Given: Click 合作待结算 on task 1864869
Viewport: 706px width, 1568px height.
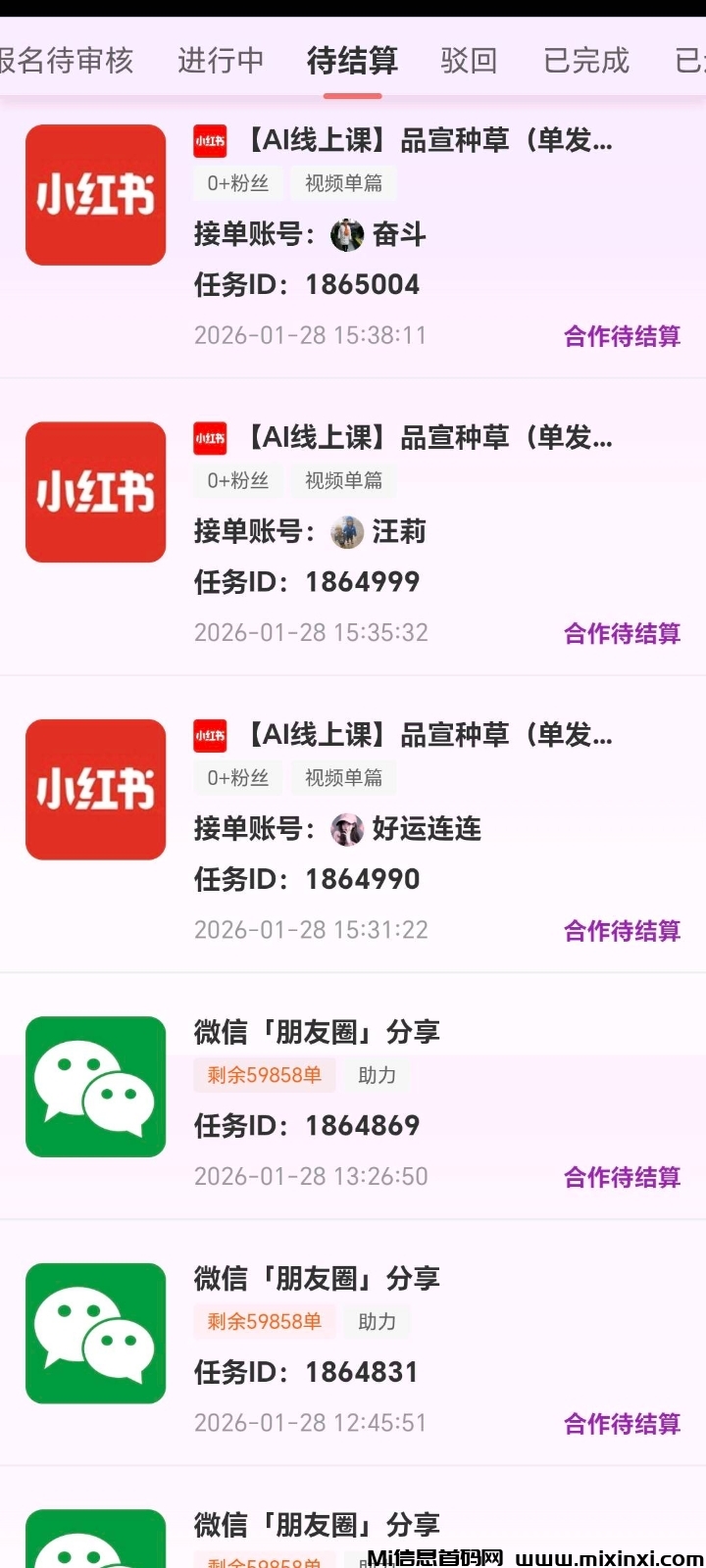Looking at the screenshot, I should point(621,1178).
